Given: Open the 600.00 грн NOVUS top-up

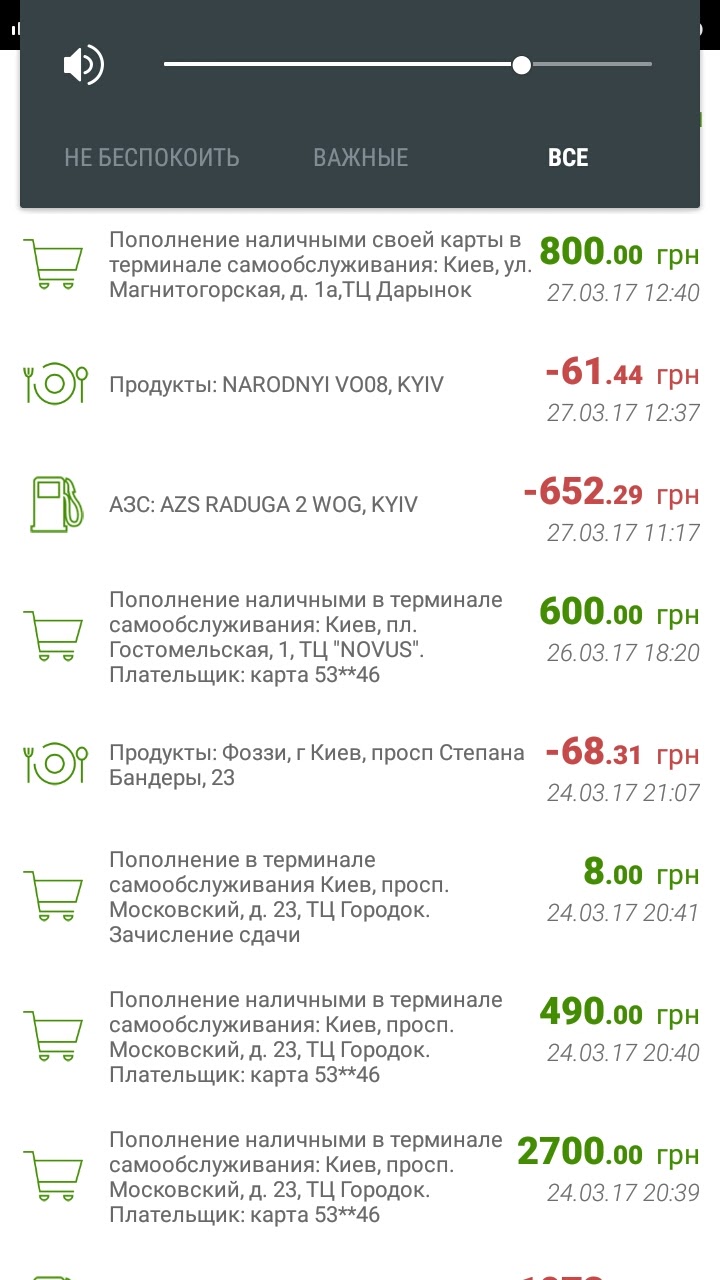Looking at the screenshot, I should click(360, 637).
